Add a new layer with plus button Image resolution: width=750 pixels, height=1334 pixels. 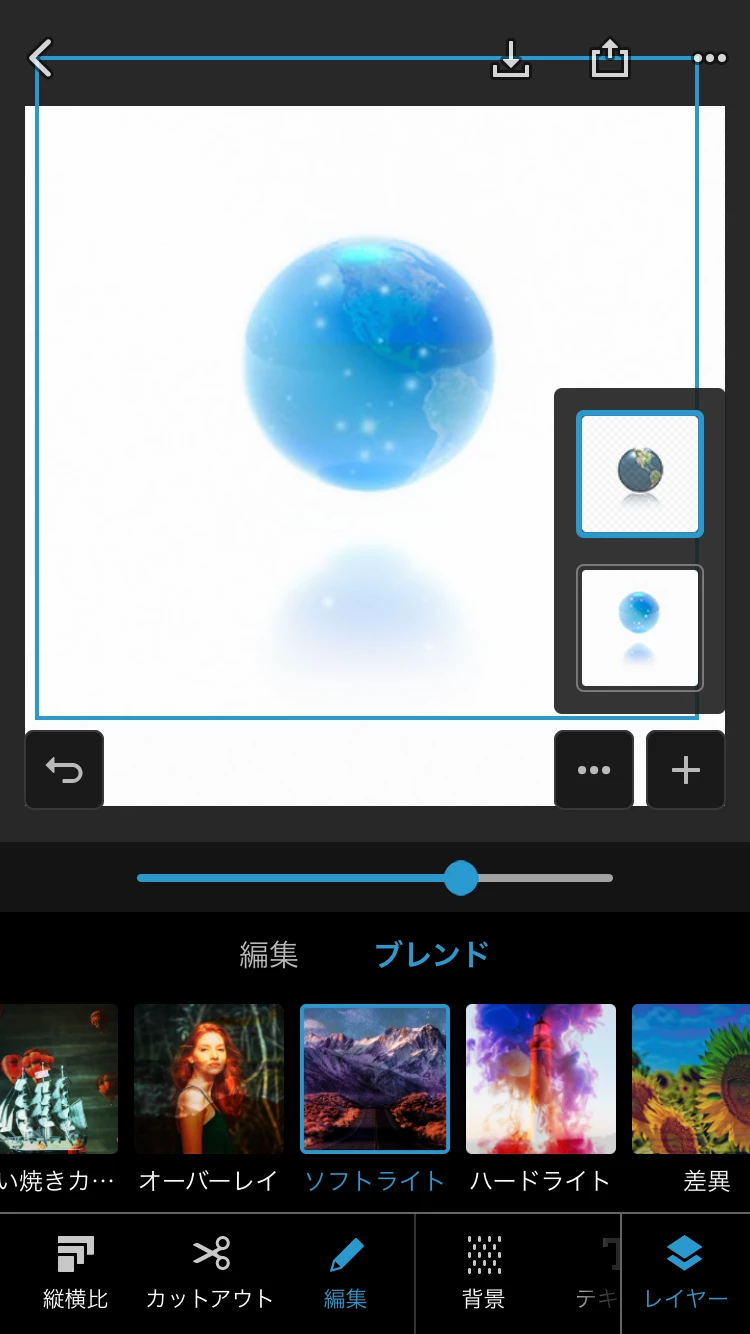[x=686, y=770]
